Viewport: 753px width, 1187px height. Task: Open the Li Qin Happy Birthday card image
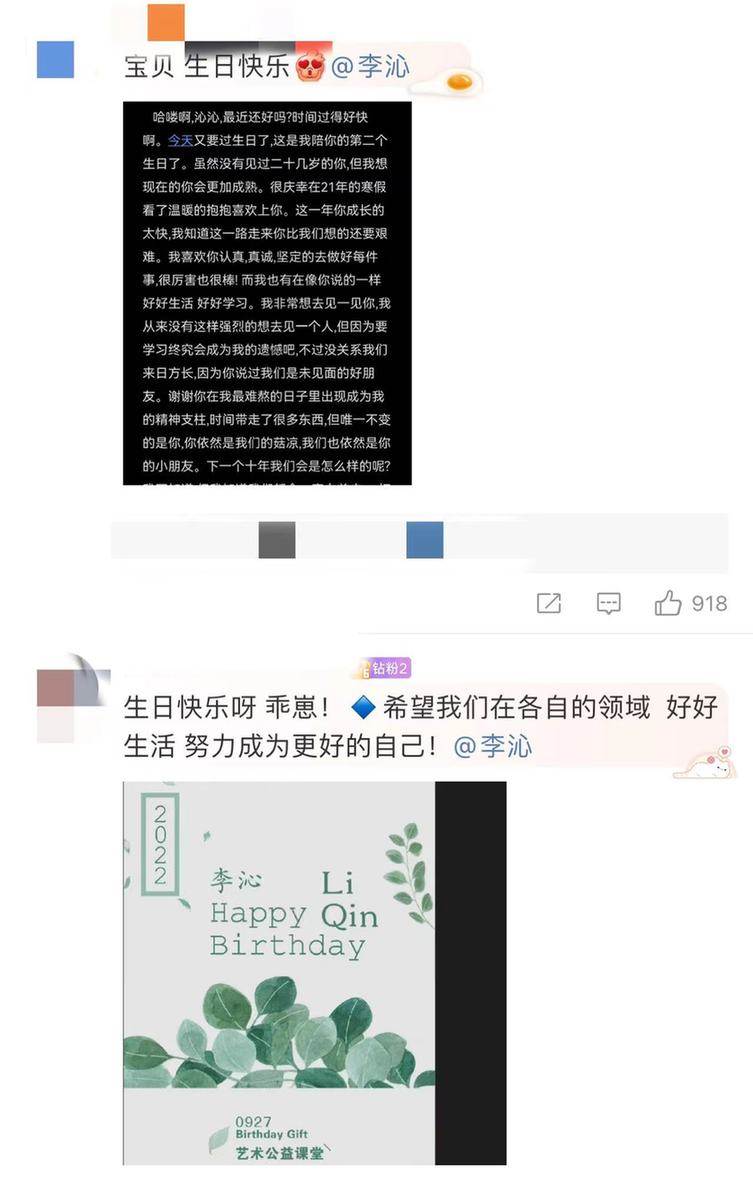pos(314,972)
